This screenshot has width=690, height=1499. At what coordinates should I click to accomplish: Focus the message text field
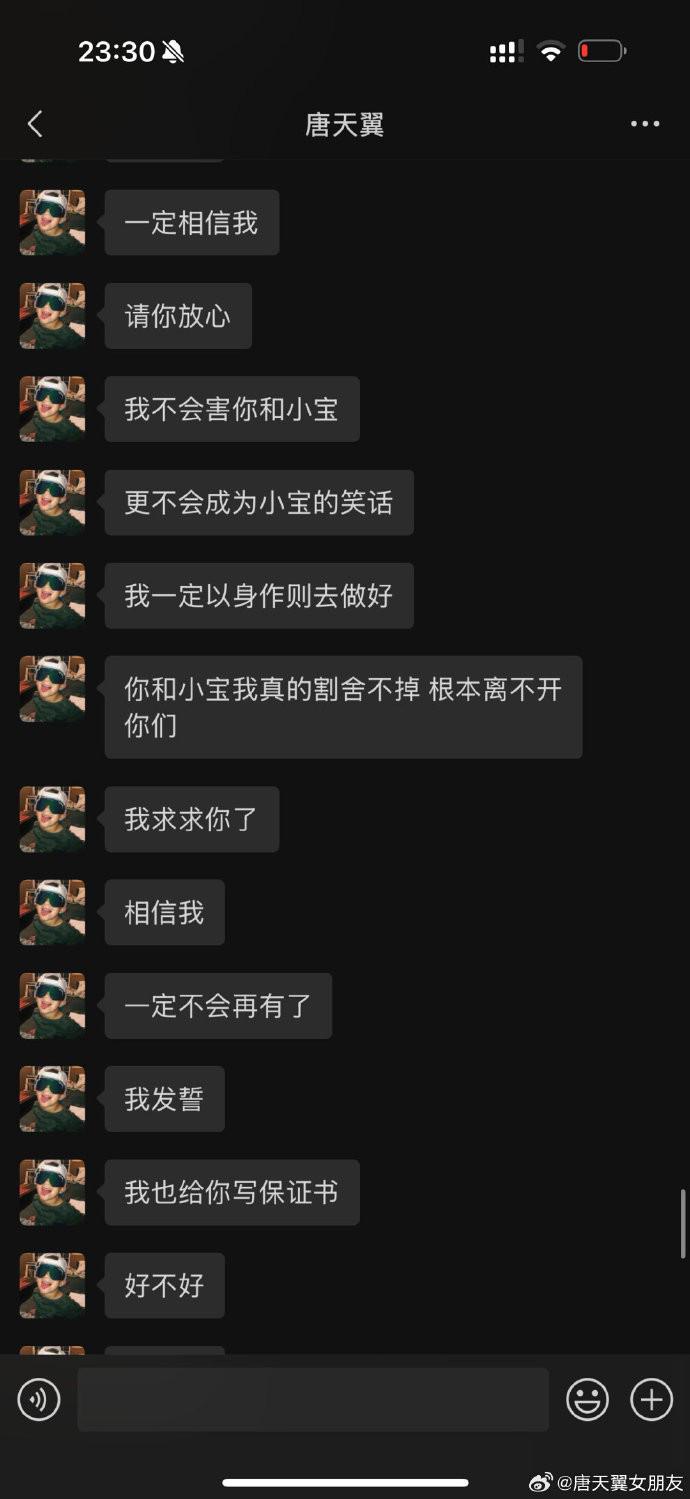pos(312,1399)
